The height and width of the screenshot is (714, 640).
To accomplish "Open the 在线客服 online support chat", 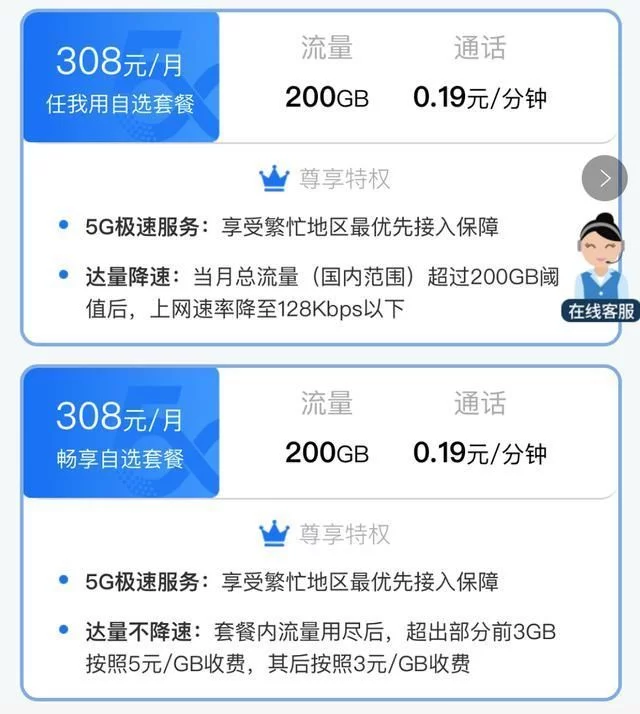I will (x=602, y=270).
